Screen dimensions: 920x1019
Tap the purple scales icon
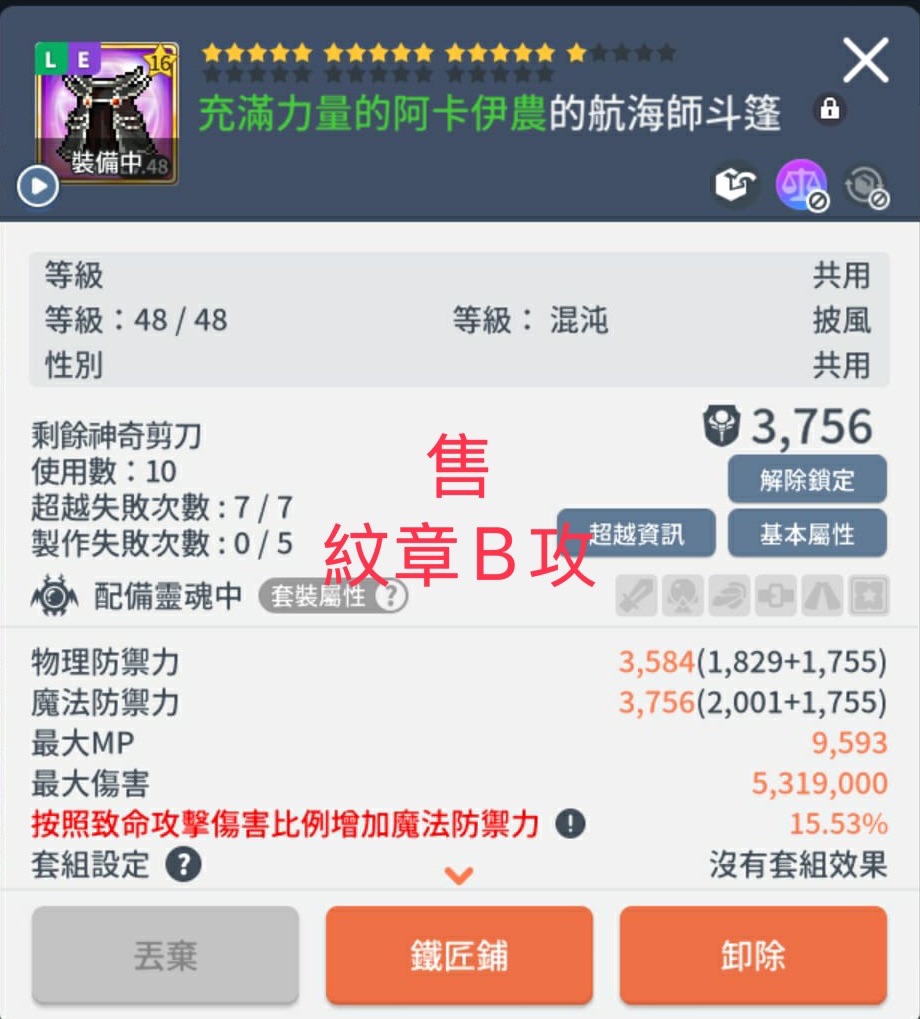tap(801, 186)
